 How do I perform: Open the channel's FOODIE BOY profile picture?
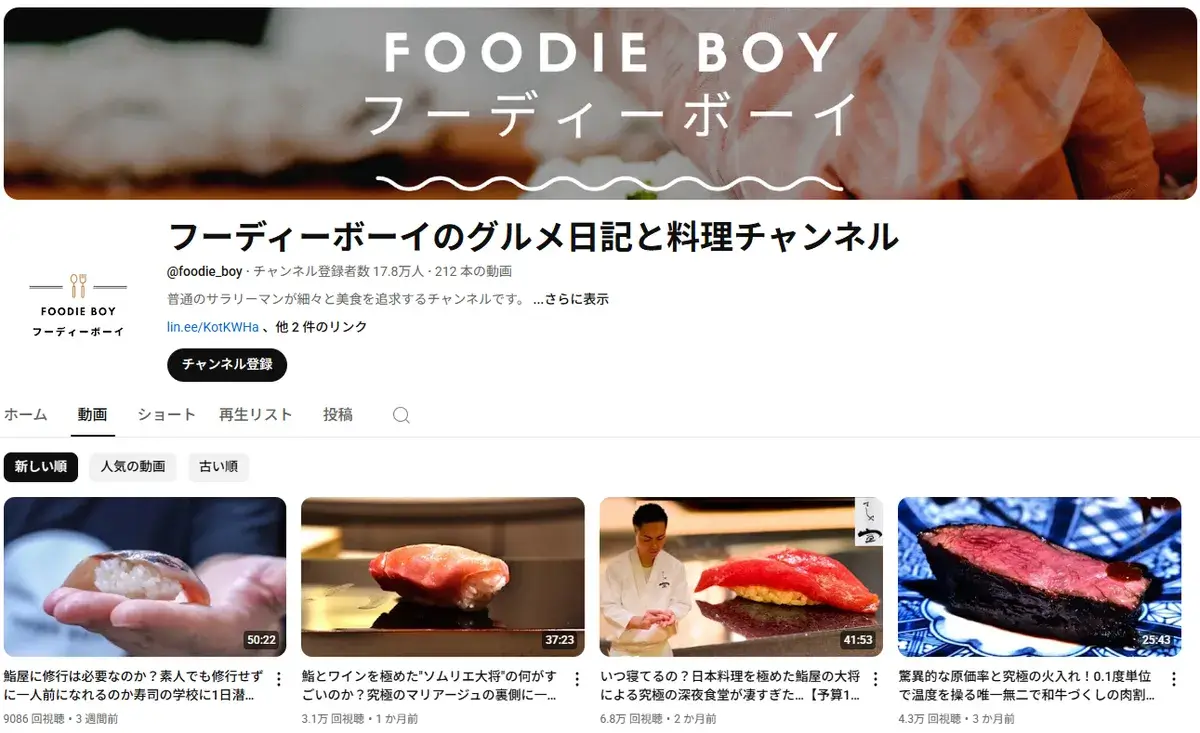click(78, 300)
